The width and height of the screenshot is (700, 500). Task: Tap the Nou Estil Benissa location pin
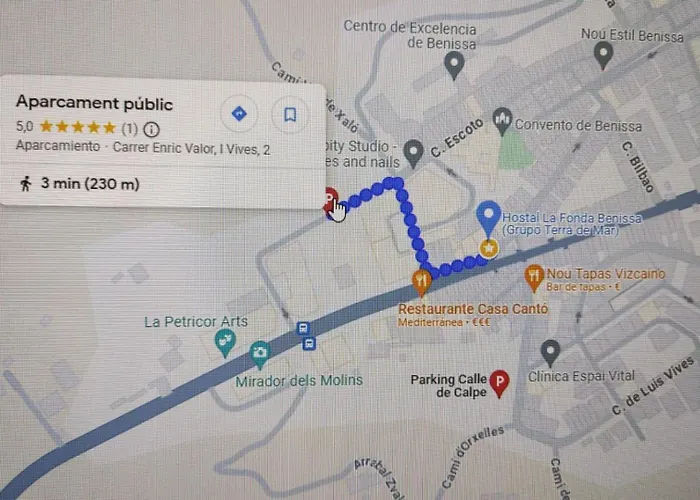pyautogui.click(x=602, y=56)
